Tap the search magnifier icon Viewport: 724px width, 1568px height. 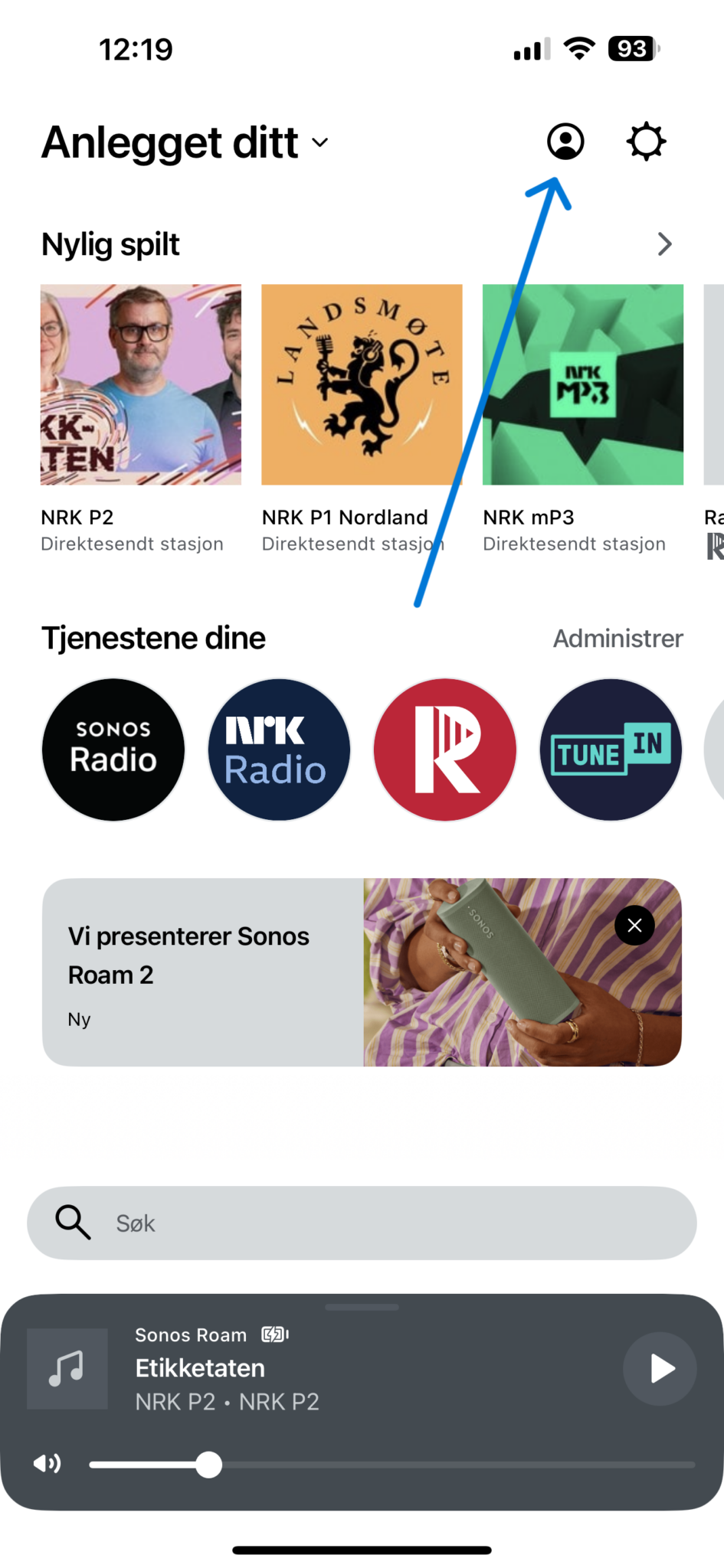[x=71, y=1223]
